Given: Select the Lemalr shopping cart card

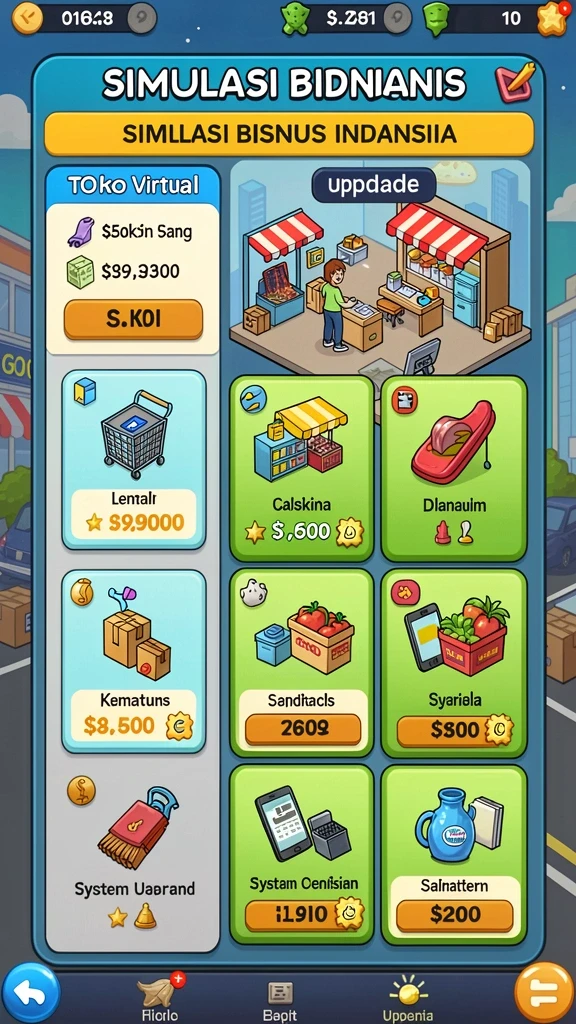Looking at the screenshot, I should tap(134, 460).
